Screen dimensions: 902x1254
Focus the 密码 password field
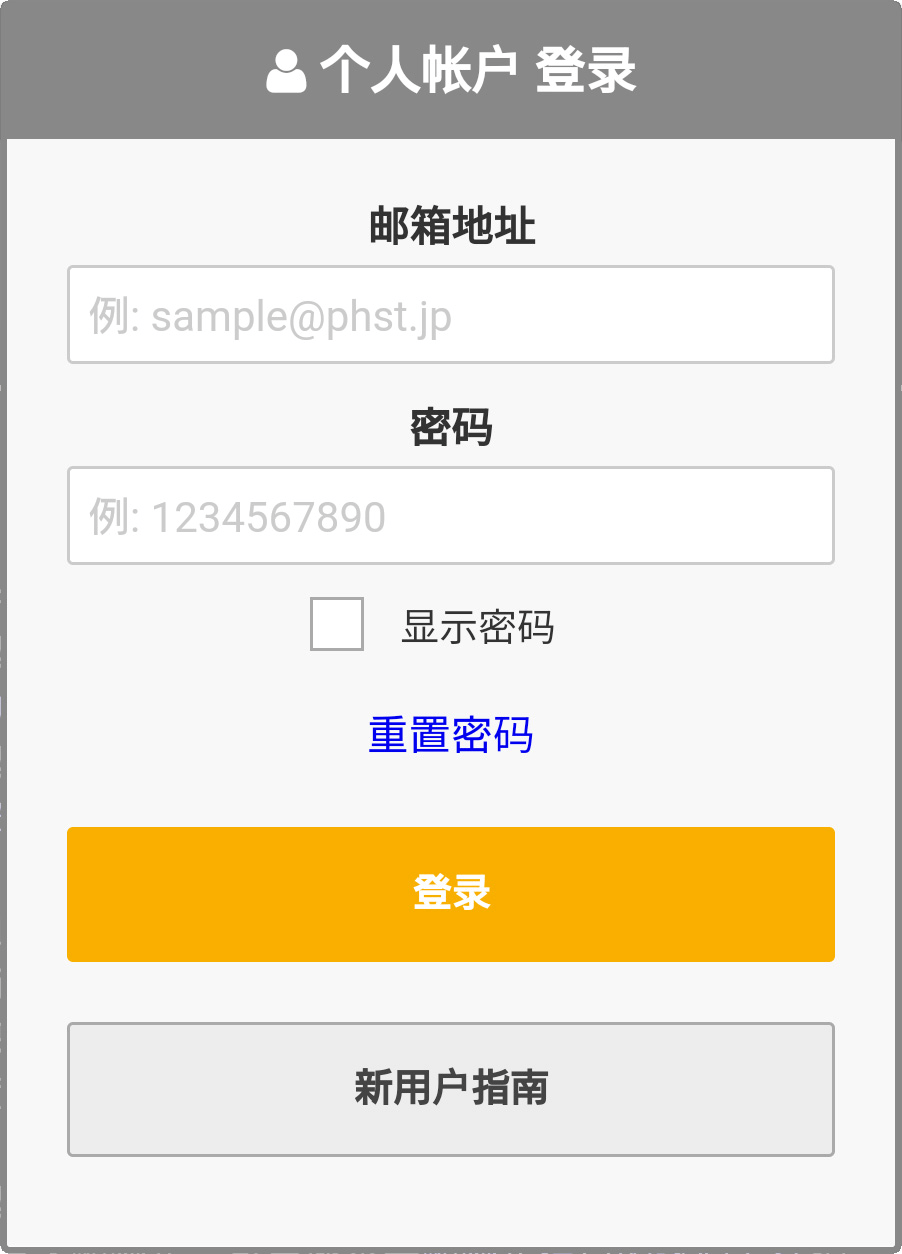(x=450, y=516)
